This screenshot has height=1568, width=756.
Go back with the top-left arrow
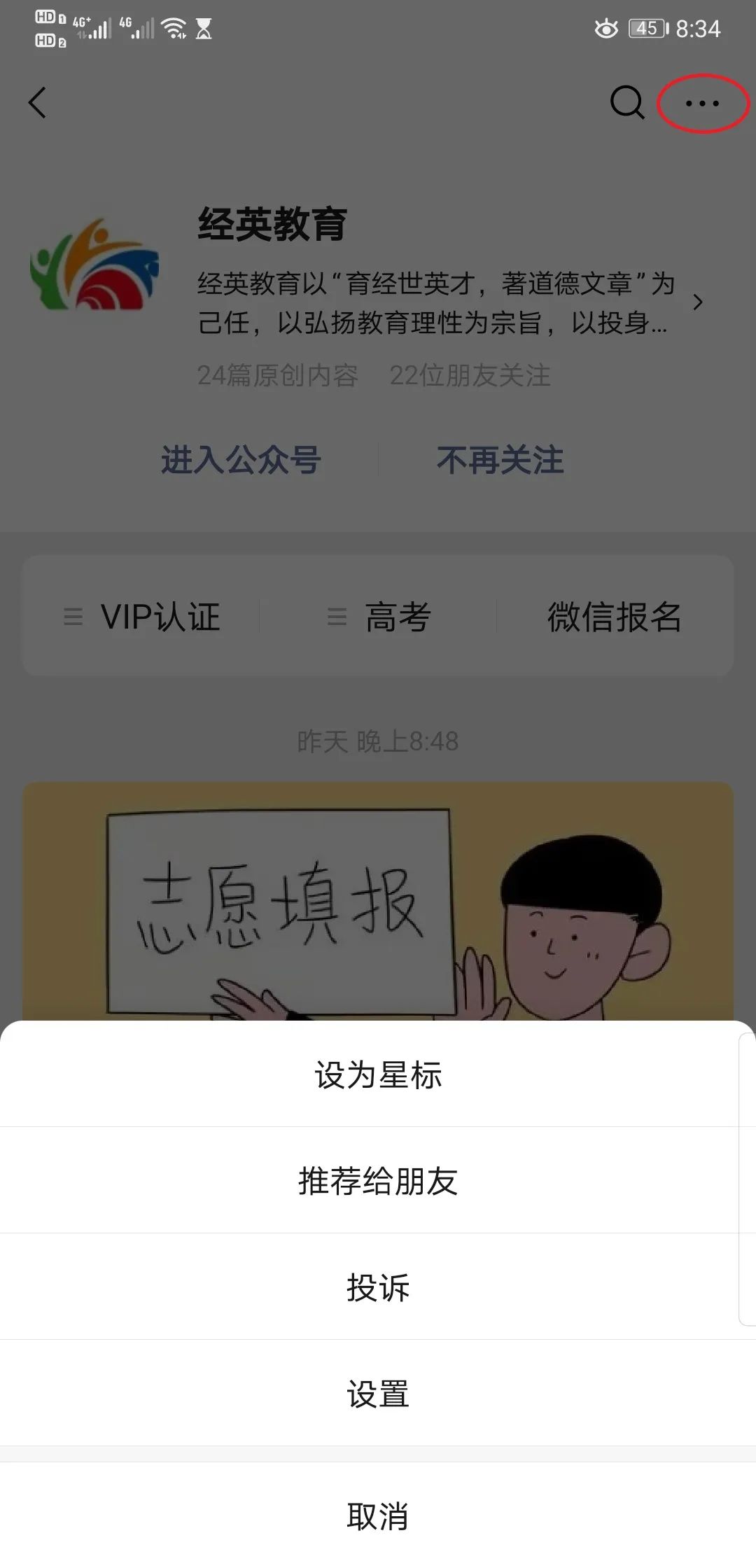(38, 103)
